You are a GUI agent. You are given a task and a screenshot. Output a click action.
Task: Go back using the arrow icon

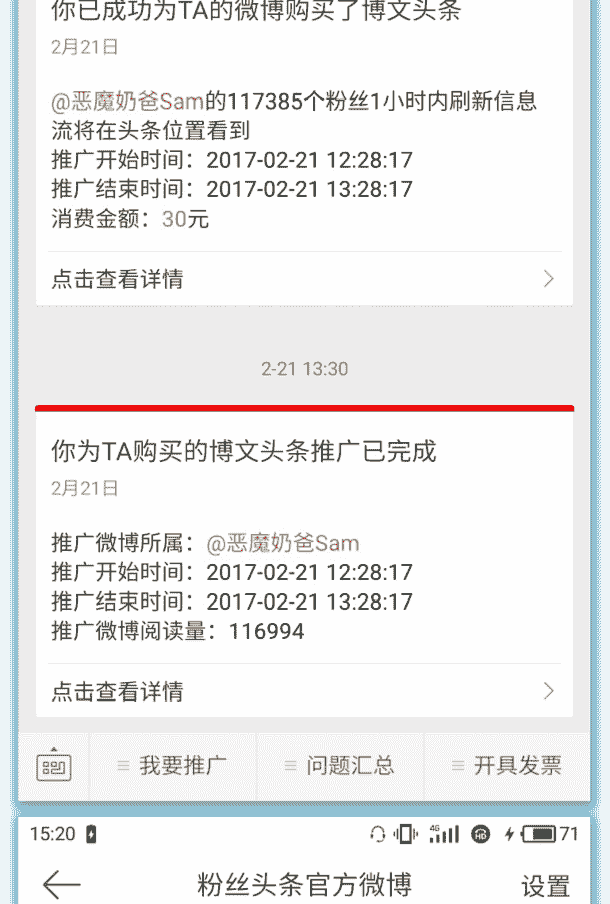pos(62,883)
